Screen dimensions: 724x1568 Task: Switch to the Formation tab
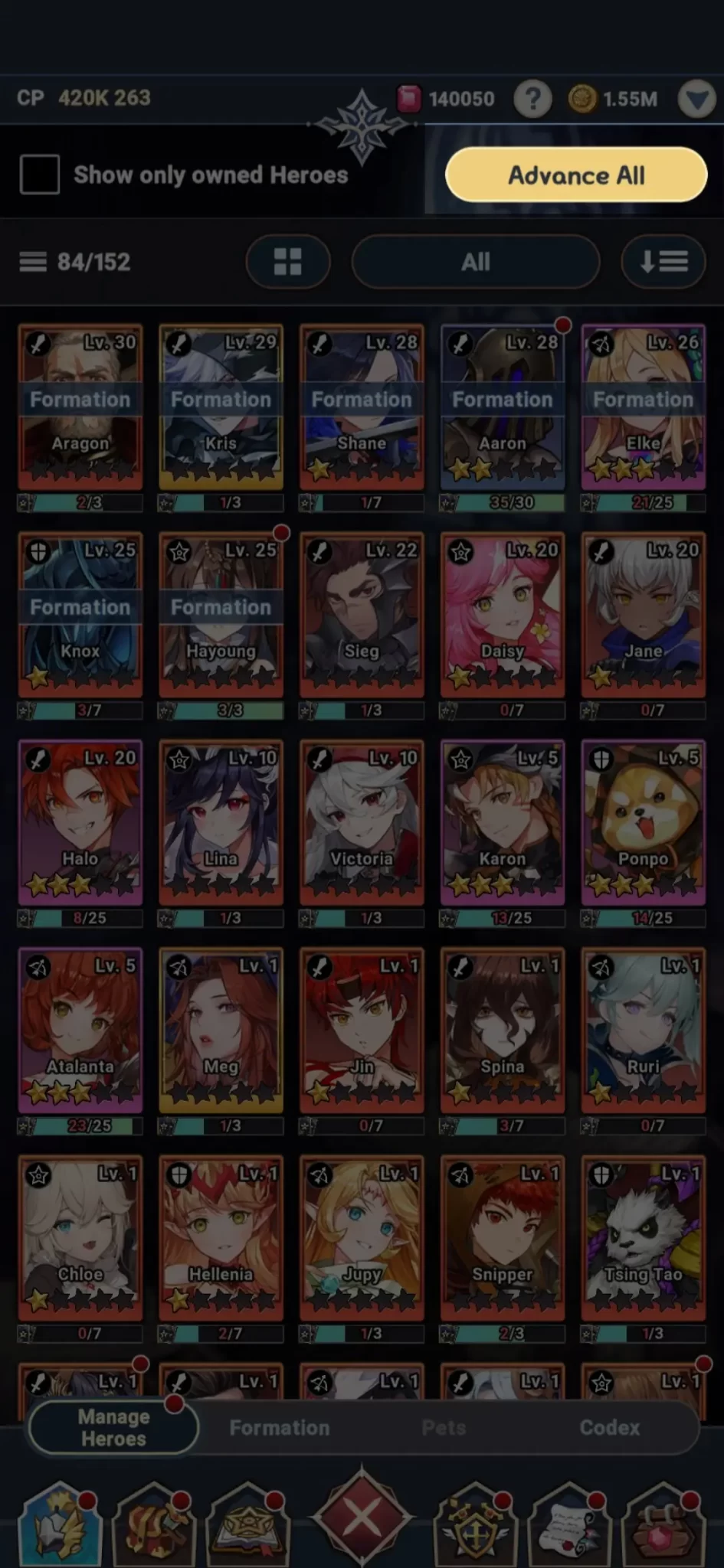click(x=280, y=1428)
